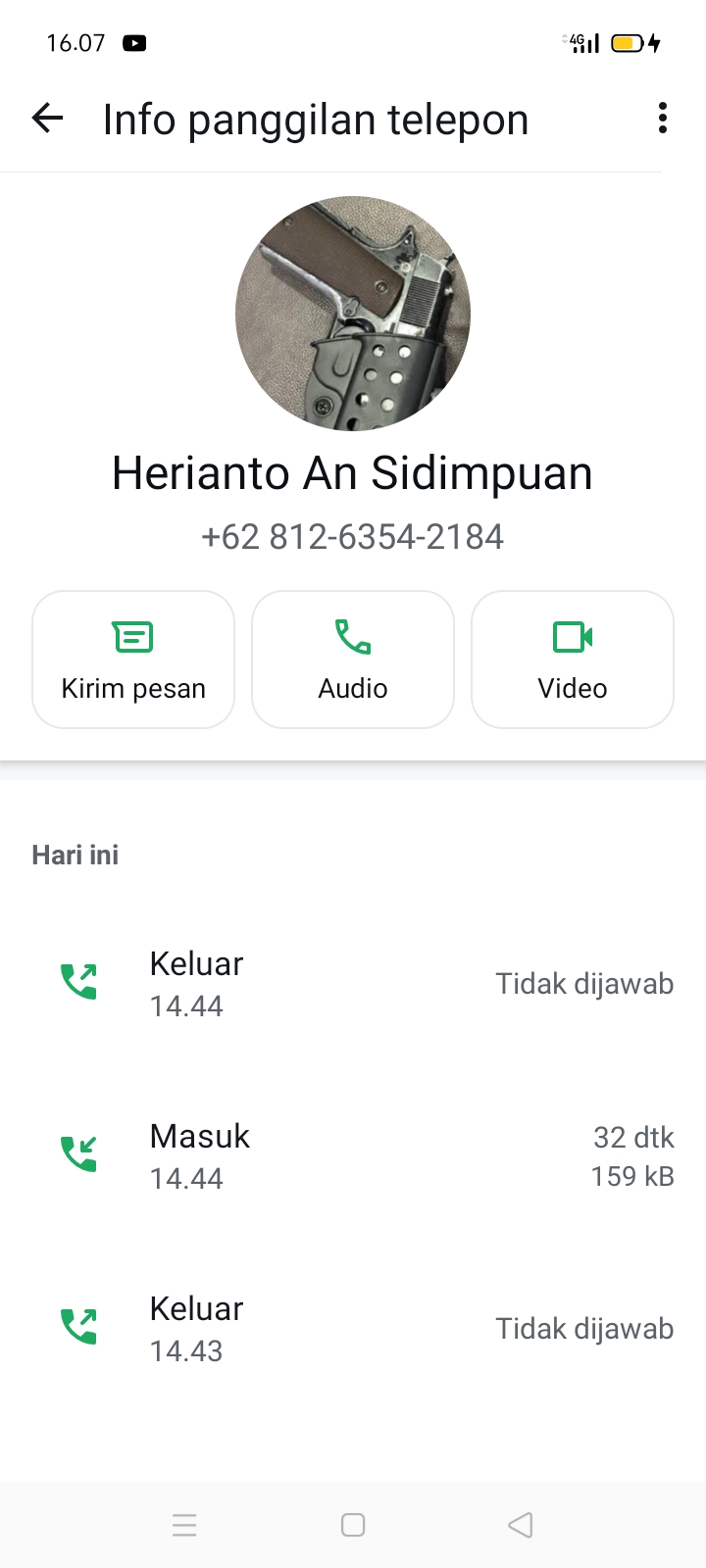Tap the back arrow to leave call info

point(46,118)
